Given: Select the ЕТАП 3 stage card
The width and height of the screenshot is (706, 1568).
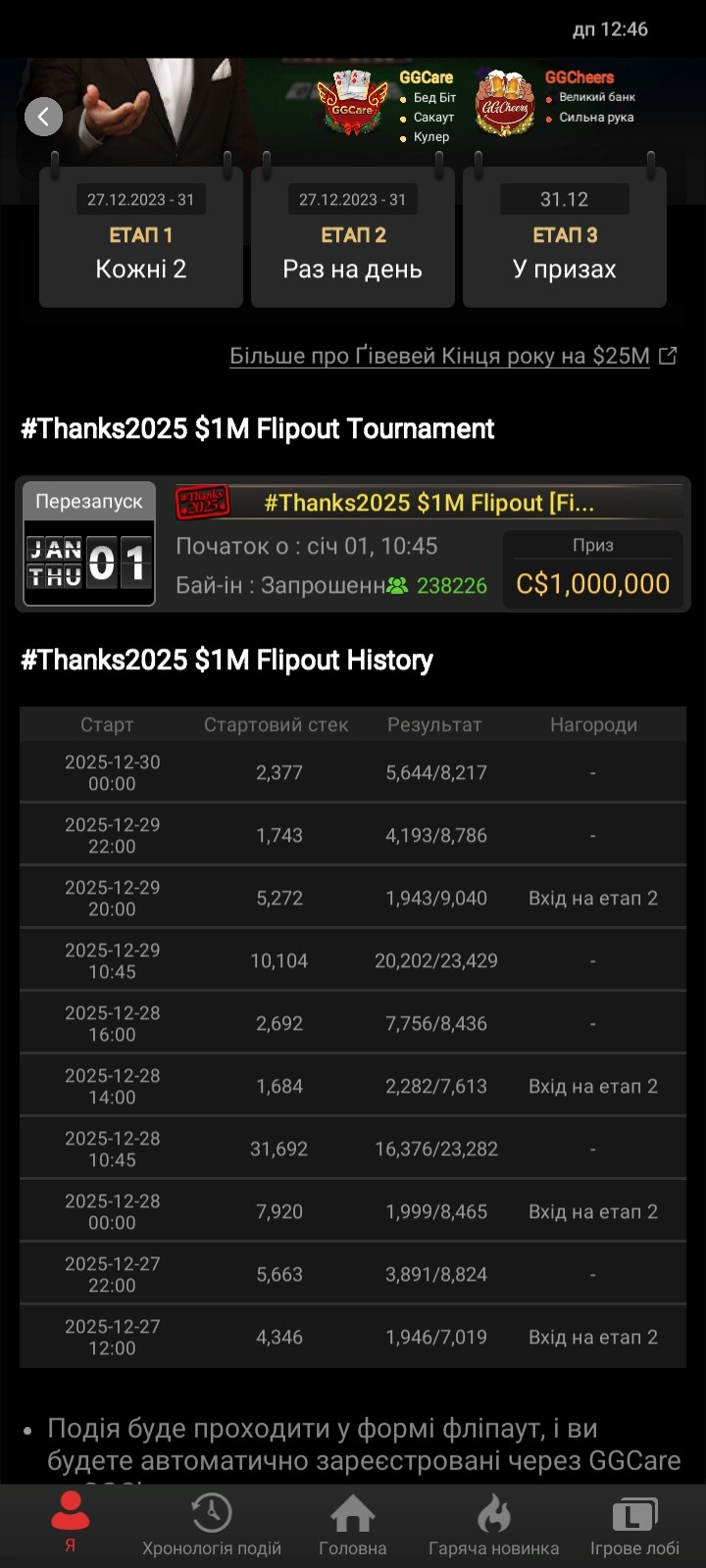Looking at the screenshot, I should pos(565,238).
